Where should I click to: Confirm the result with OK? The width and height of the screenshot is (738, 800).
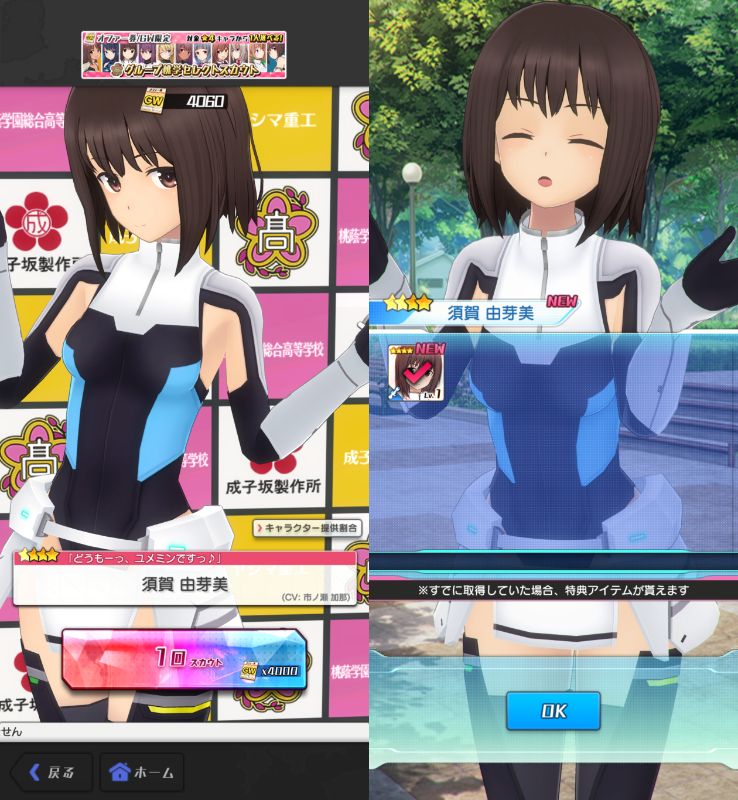[553, 711]
